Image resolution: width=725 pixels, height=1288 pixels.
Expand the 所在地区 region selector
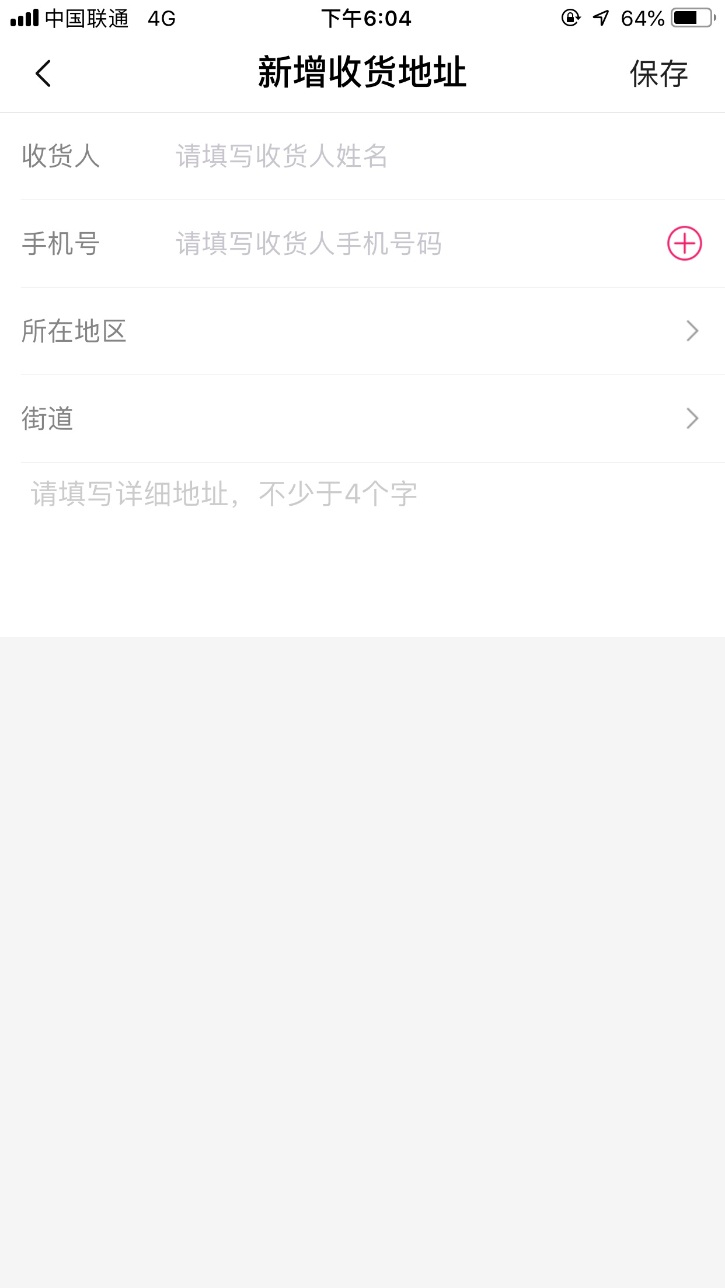[362, 331]
